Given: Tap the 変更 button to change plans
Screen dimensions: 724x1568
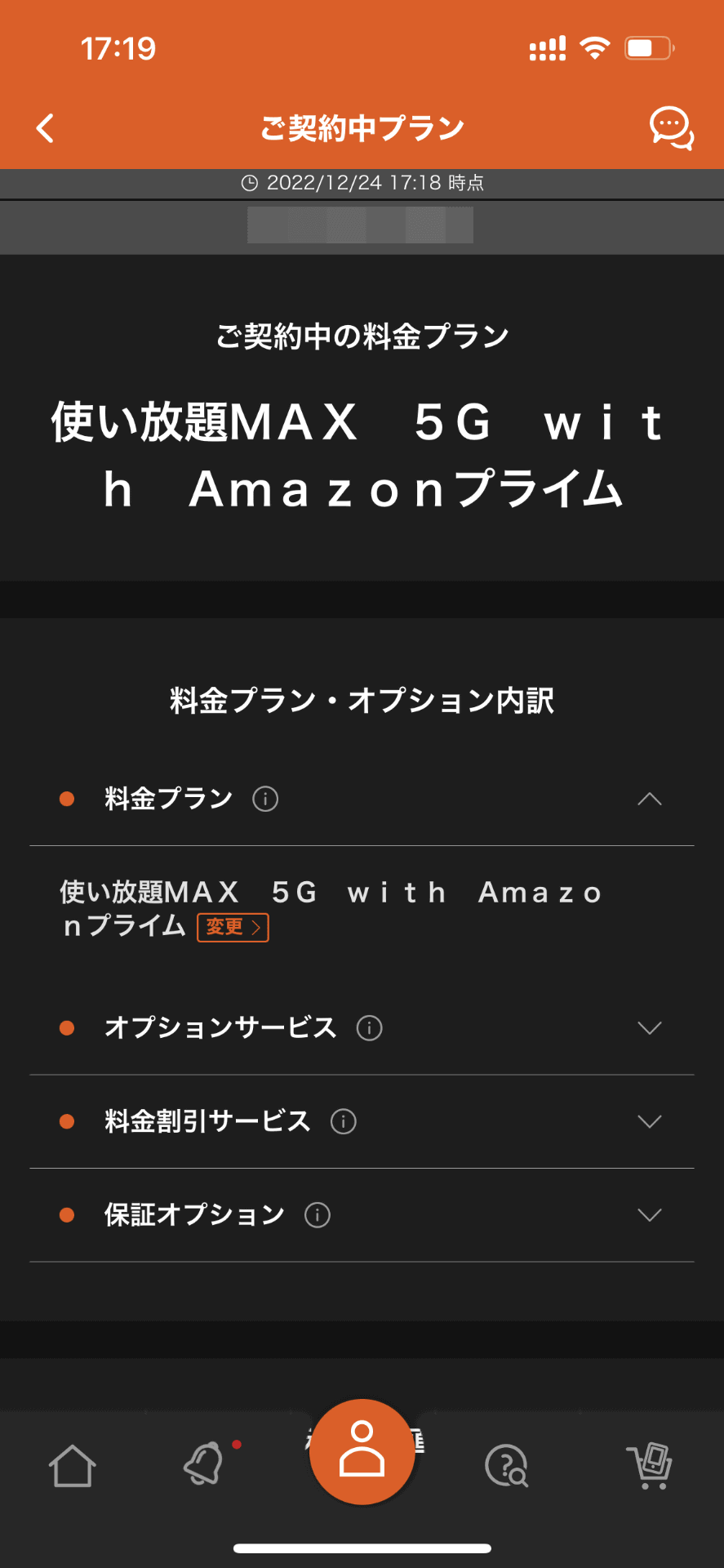Looking at the screenshot, I should [233, 928].
